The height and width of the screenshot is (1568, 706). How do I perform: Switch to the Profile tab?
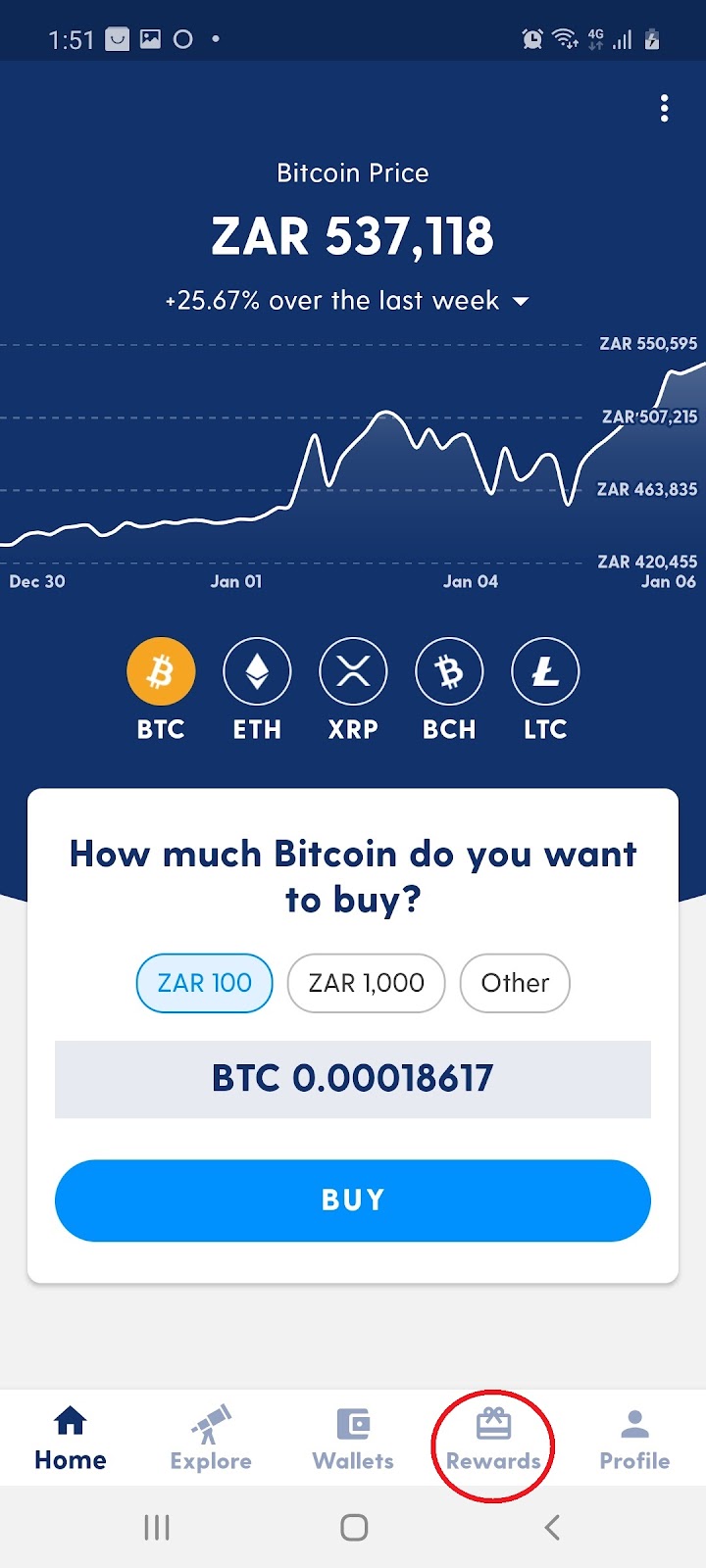[x=634, y=1439]
